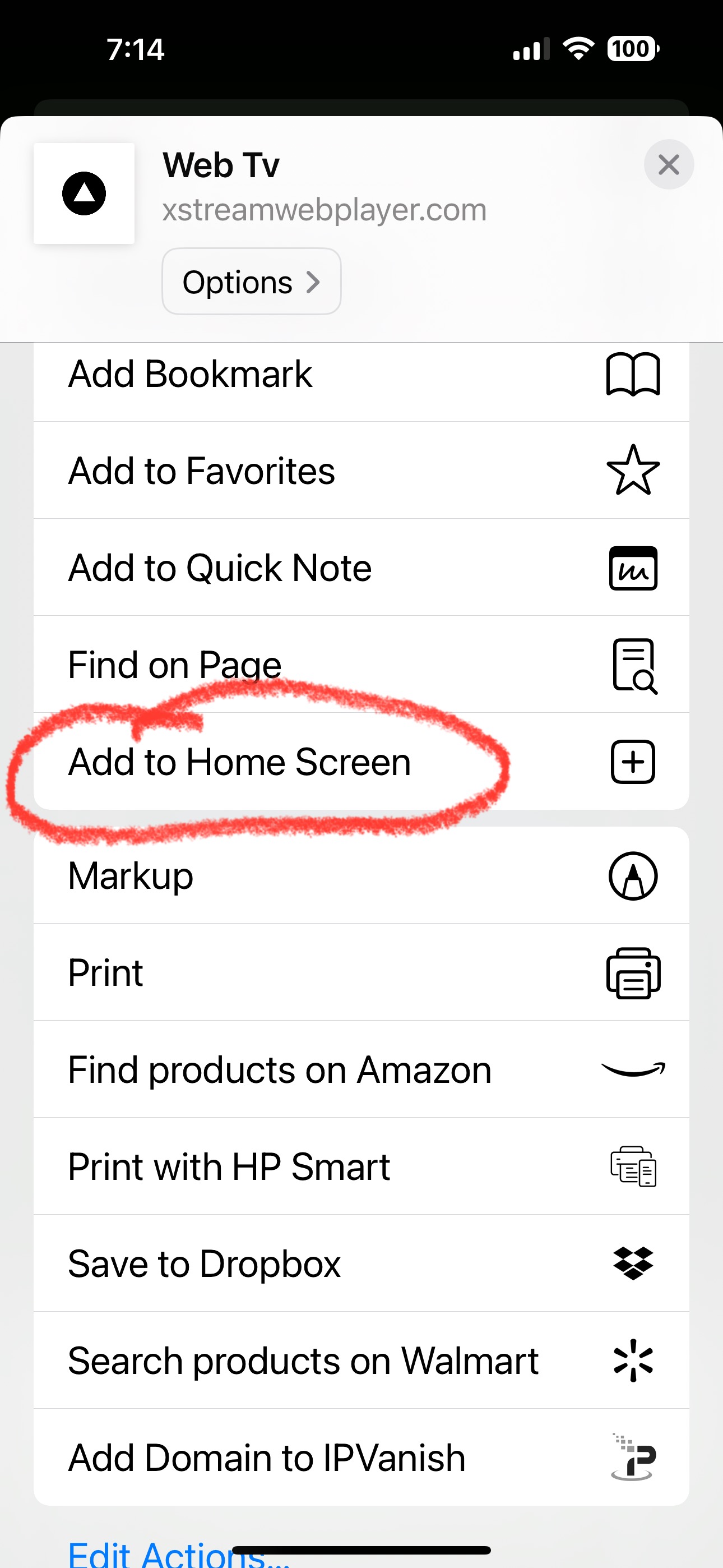Select Add Domain to IPVanish
723x1568 pixels.
361,1458
